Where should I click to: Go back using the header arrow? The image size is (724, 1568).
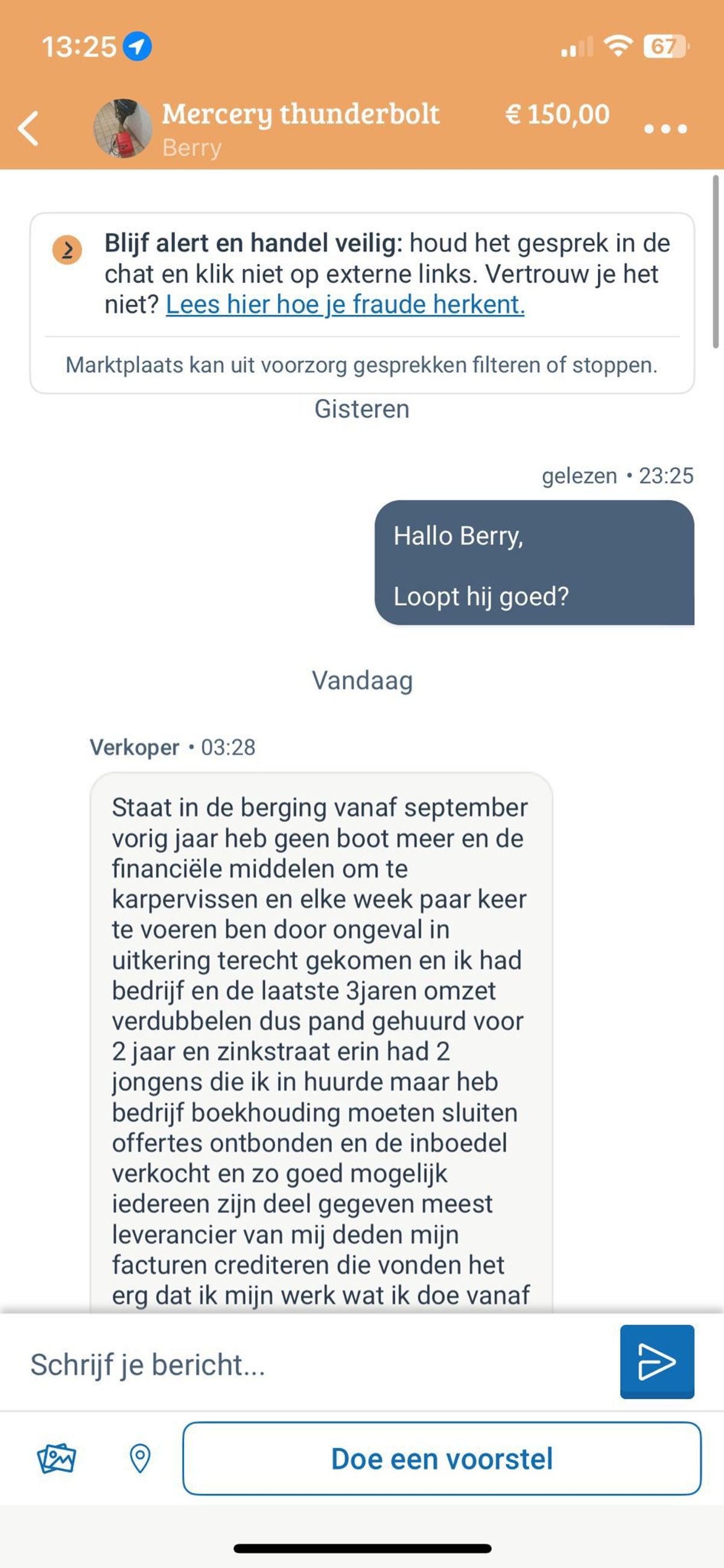tap(28, 129)
